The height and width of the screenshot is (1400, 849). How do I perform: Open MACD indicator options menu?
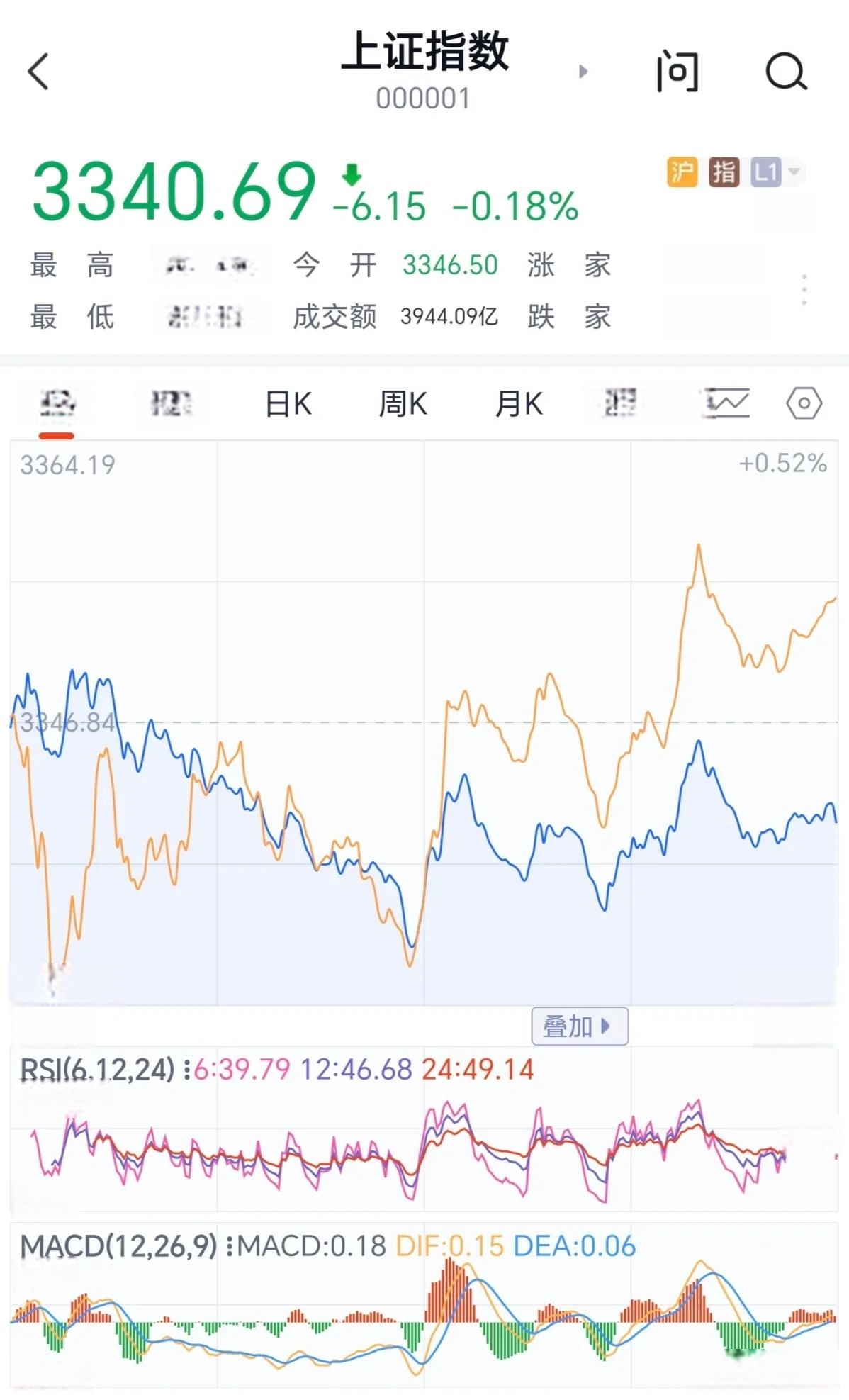[229, 1245]
